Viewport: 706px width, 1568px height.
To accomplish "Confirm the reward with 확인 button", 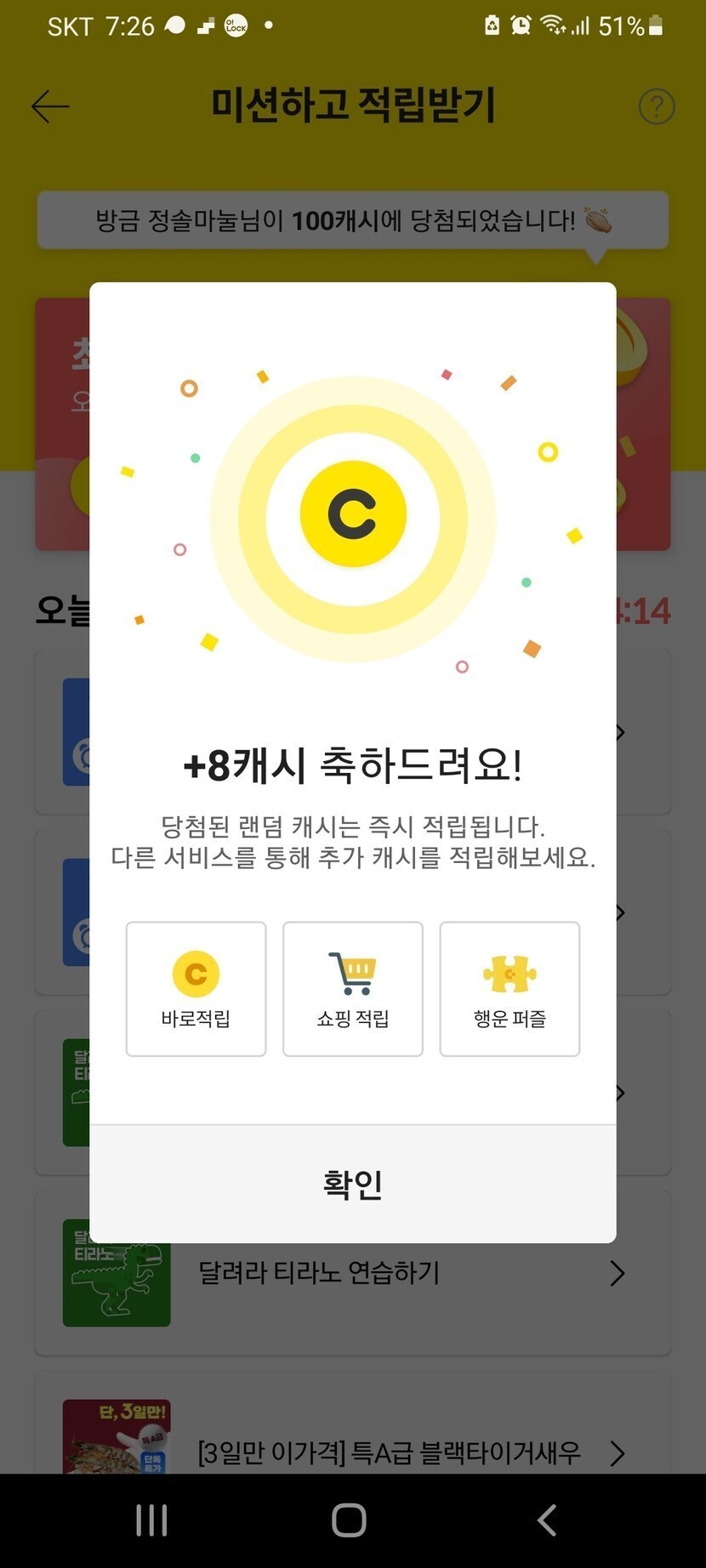I will pos(353,1184).
